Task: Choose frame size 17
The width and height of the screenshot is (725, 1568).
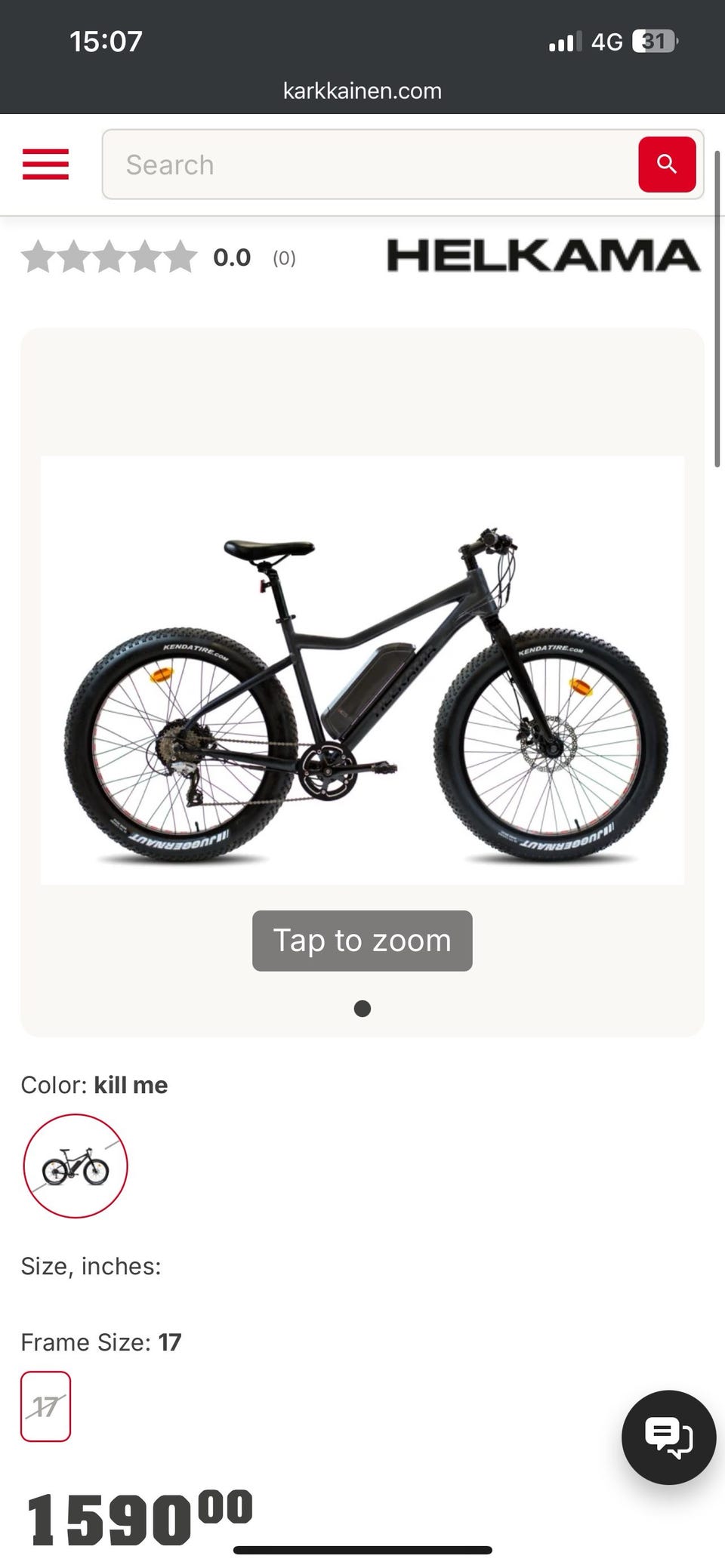Action: click(x=45, y=1406)
